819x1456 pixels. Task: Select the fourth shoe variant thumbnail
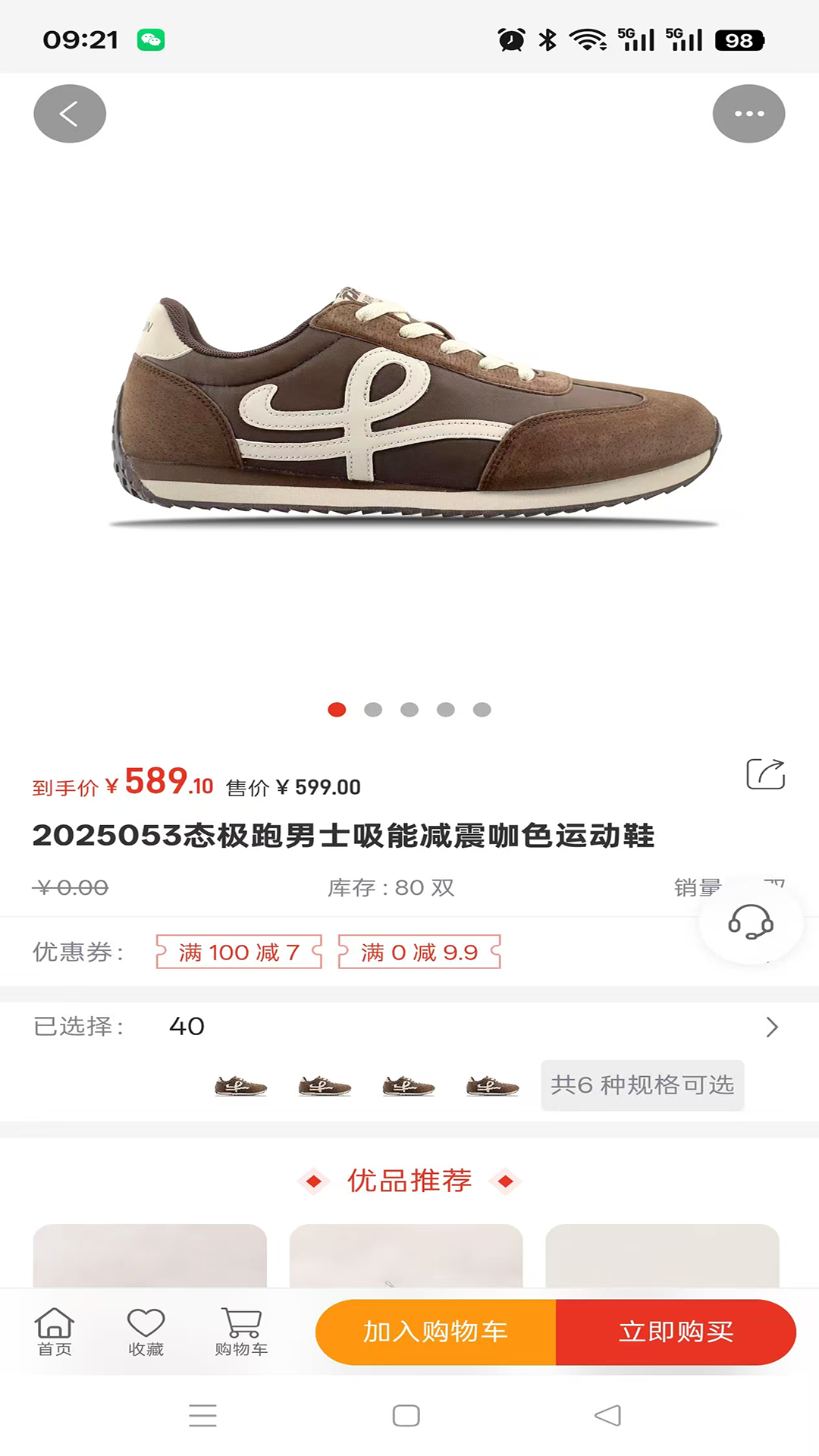491,1086
